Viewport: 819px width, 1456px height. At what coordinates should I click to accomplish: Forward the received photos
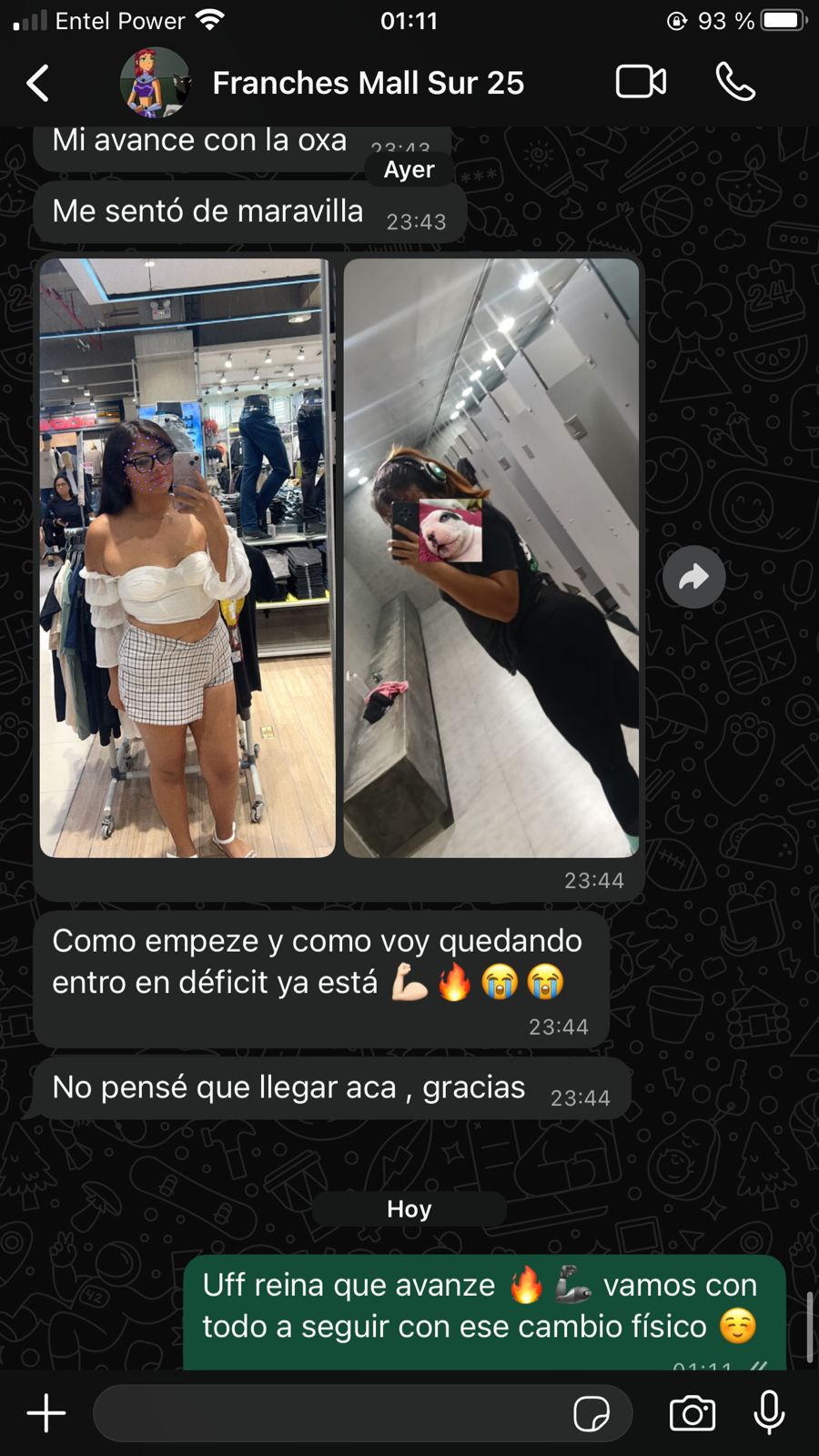coord(693,577)
